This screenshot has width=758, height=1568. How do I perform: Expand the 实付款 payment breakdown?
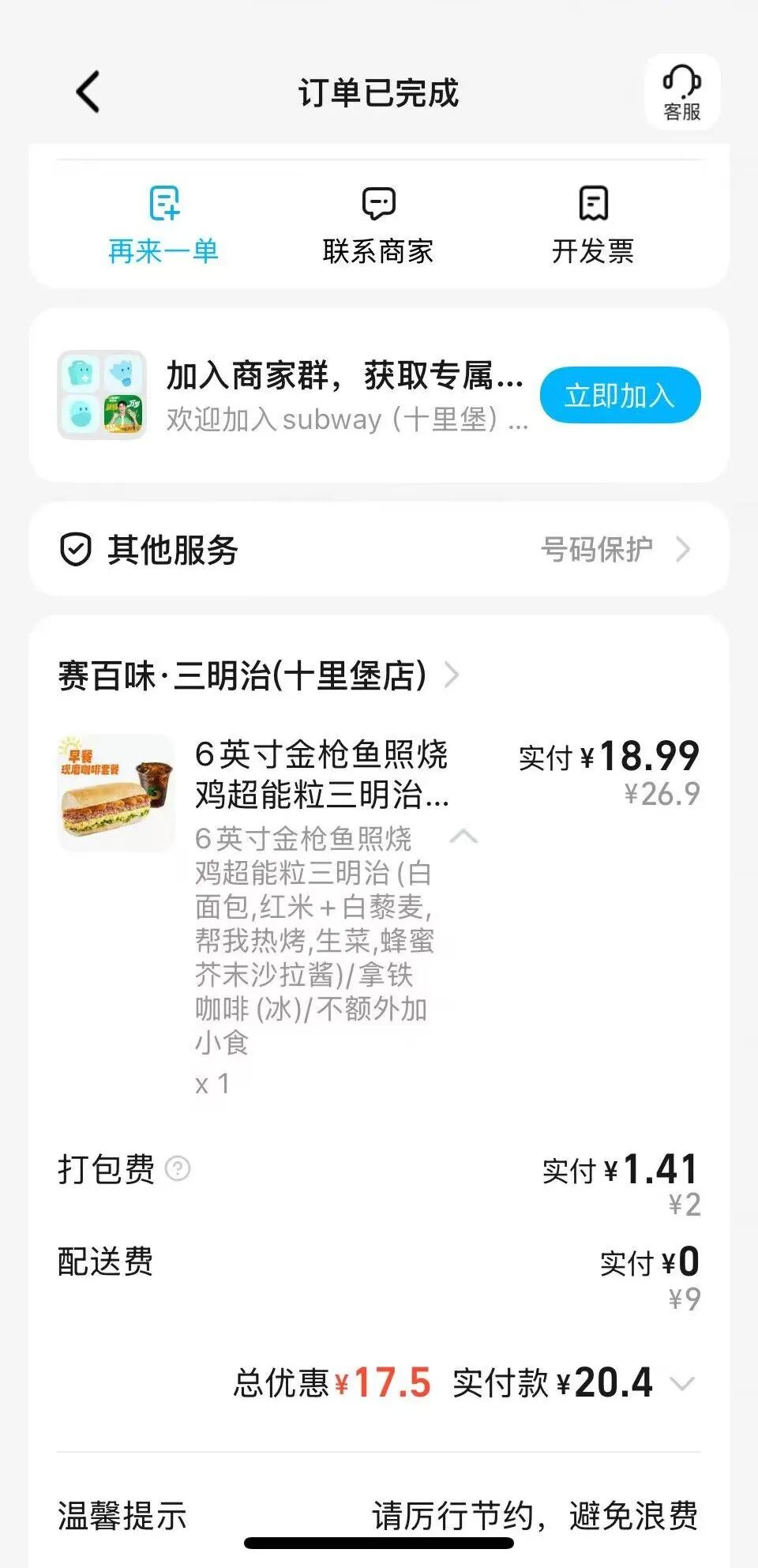click(681, 1383)
